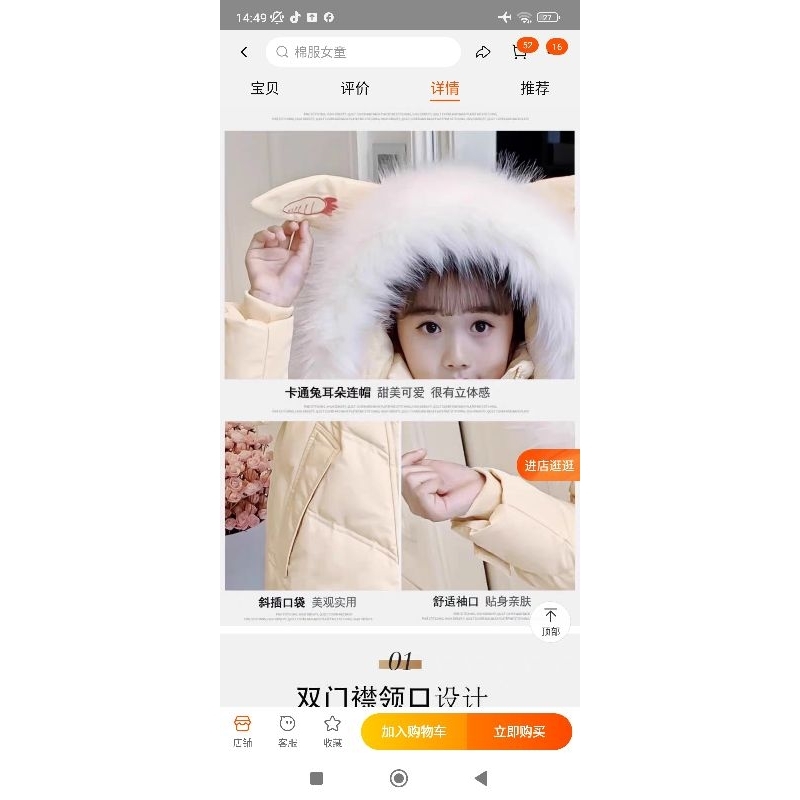Contact 客服 customer service
Image resolution: width=800 pixels, height=800 pixels.
coord(287,730)
